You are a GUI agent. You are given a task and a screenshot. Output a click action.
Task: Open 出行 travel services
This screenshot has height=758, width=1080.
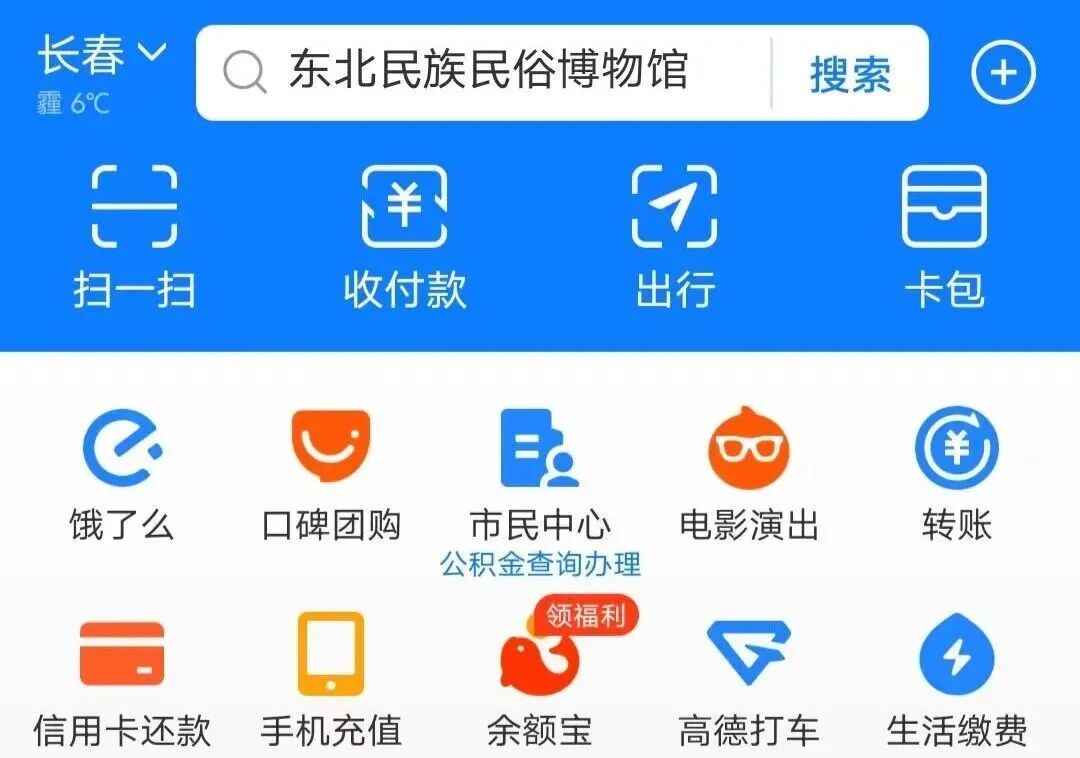pyautogui.click(x=675, y=237)
